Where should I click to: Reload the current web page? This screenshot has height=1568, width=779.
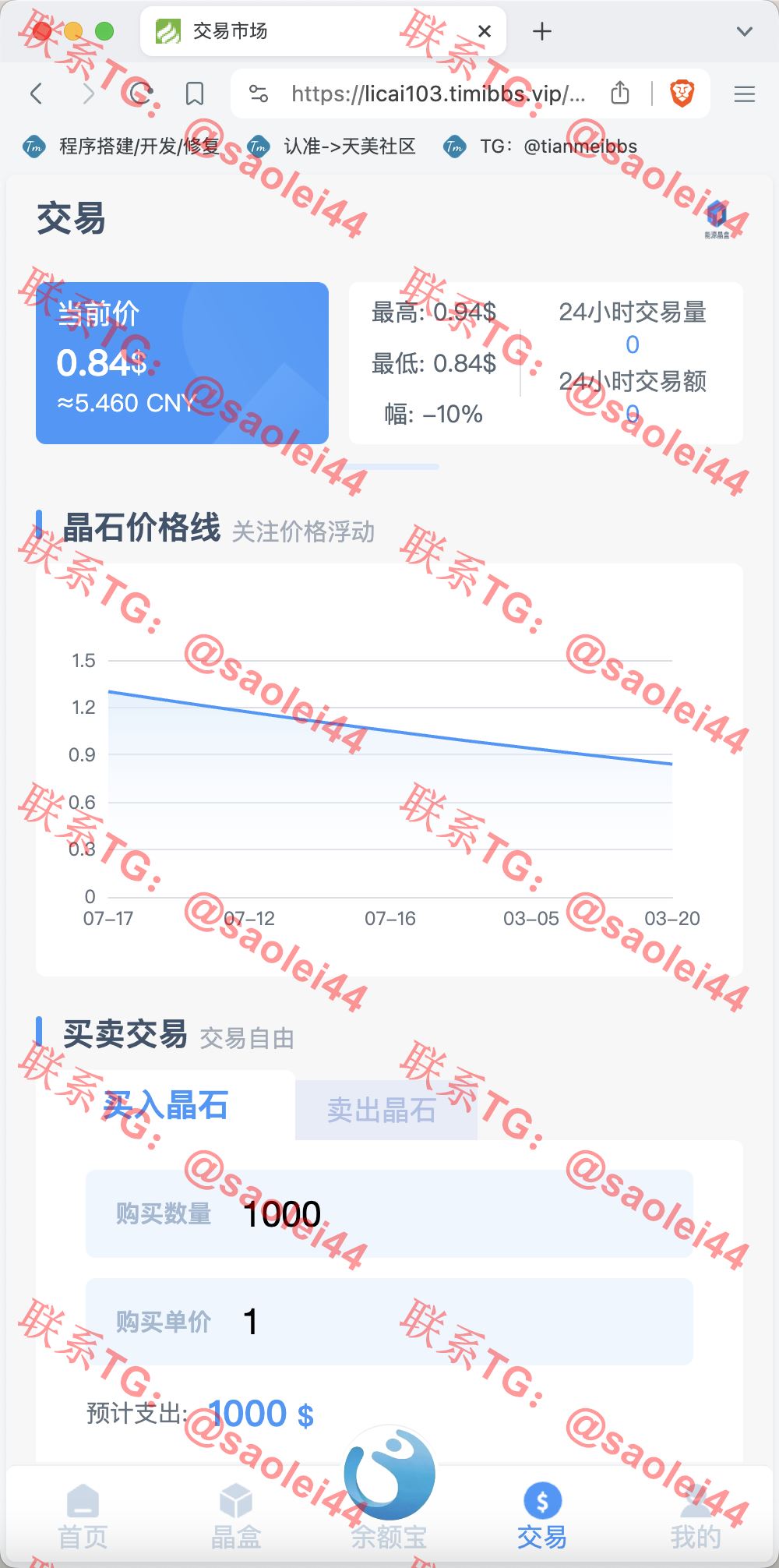click(x=141, y=94)
